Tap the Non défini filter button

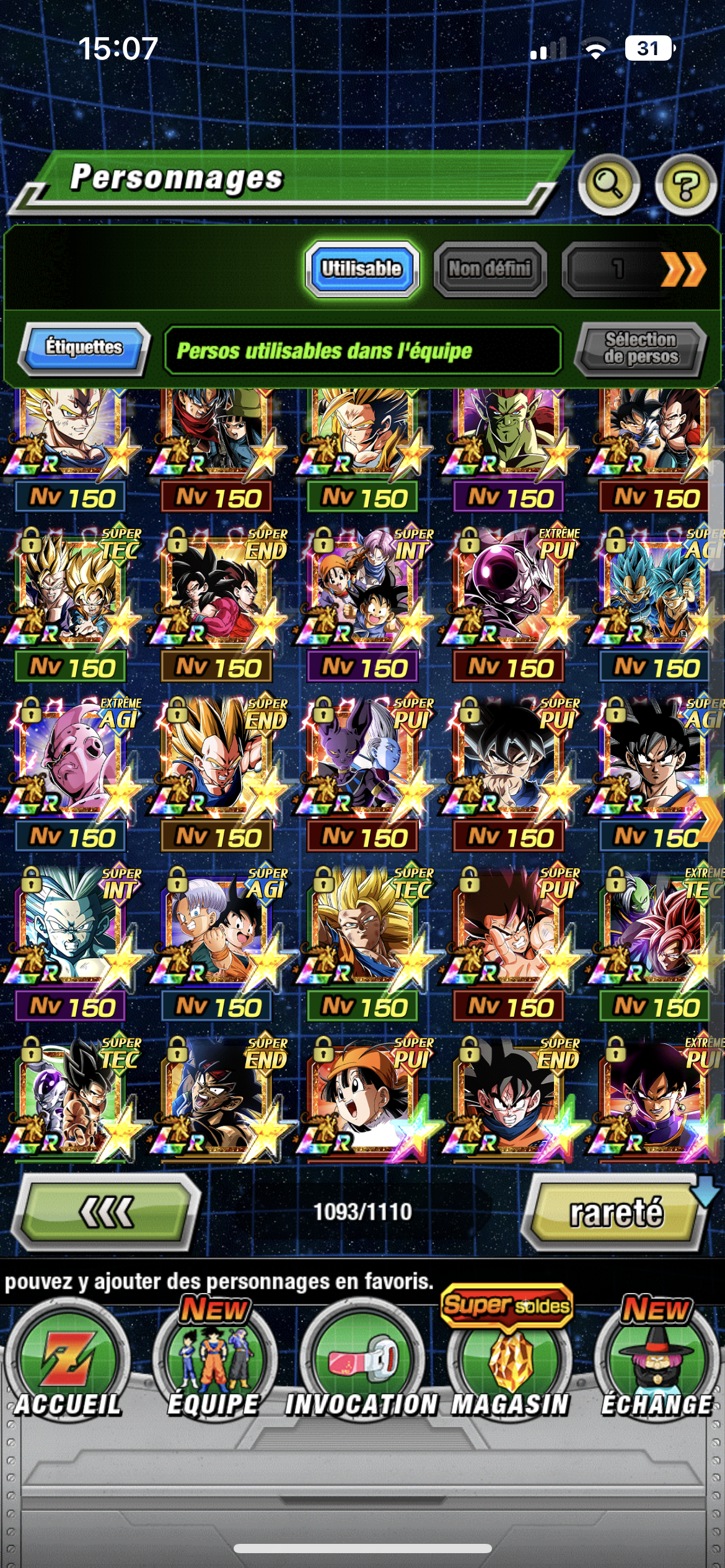pos(490,269)
